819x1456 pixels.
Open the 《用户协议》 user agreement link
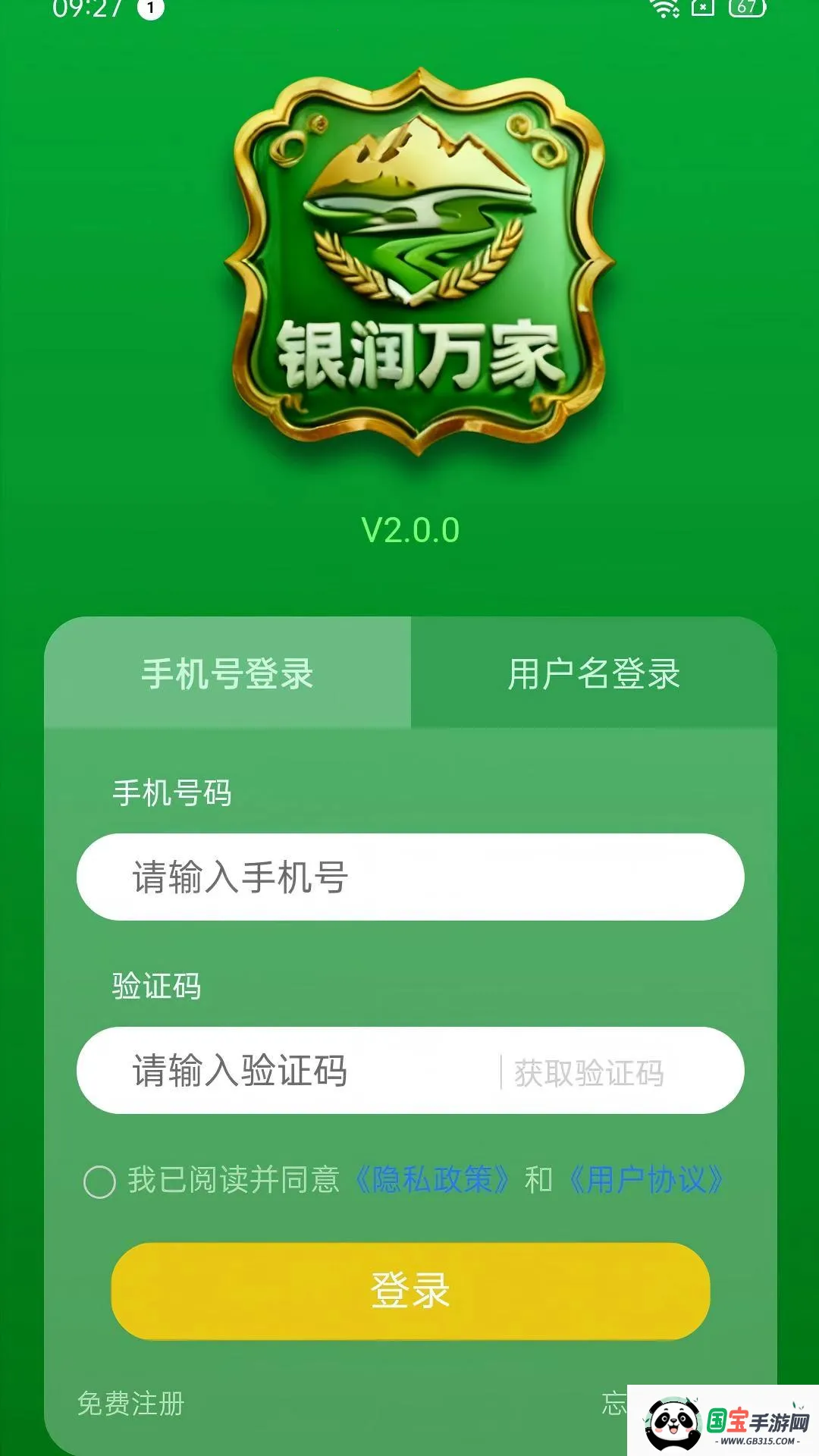648,1179
